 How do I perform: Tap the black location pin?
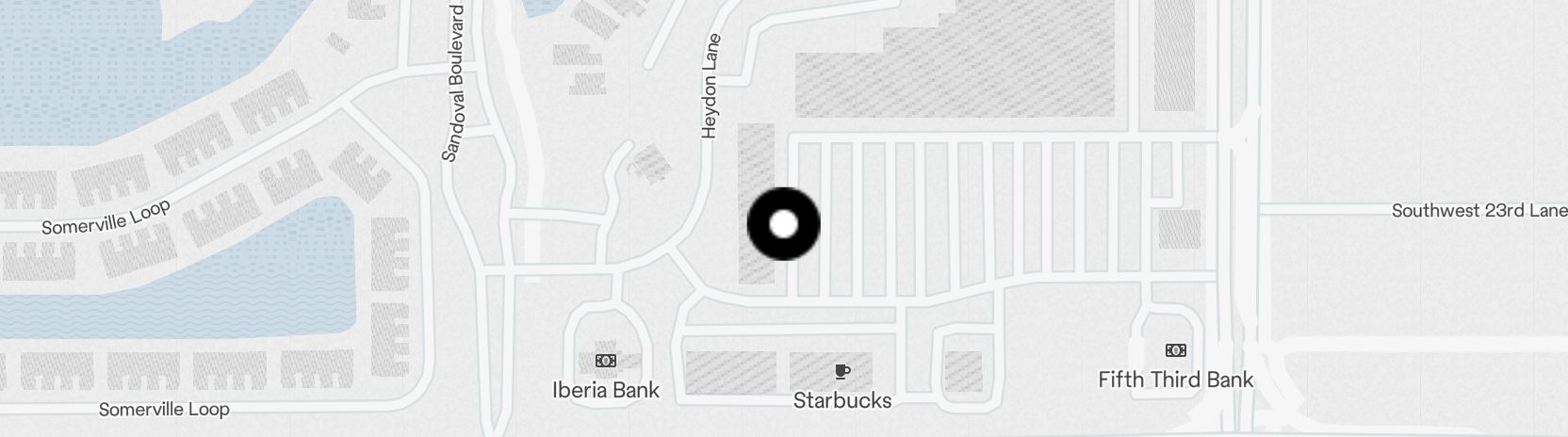click(x=783, y=224)
